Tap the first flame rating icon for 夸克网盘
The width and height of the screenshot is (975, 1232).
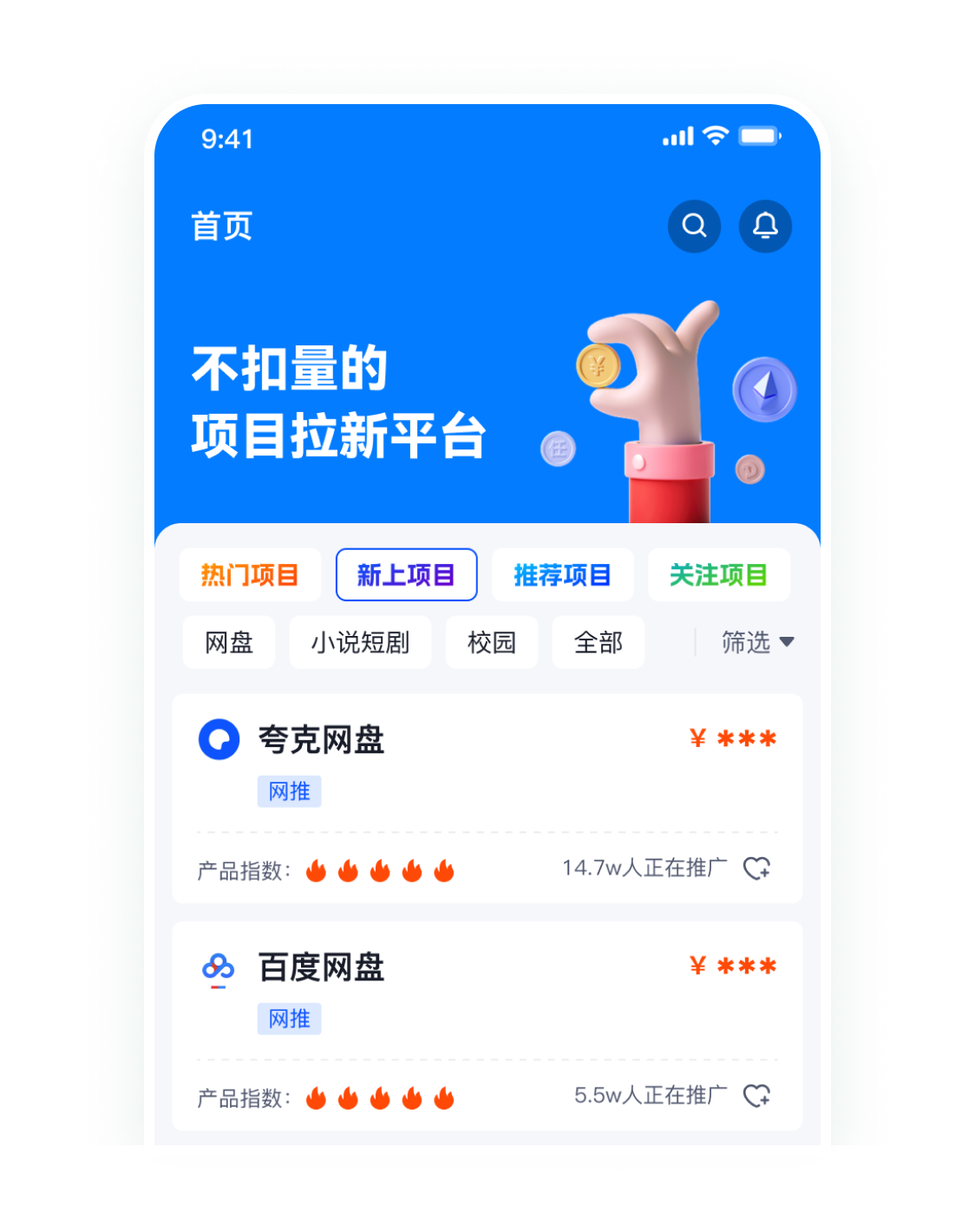[317, 870]
